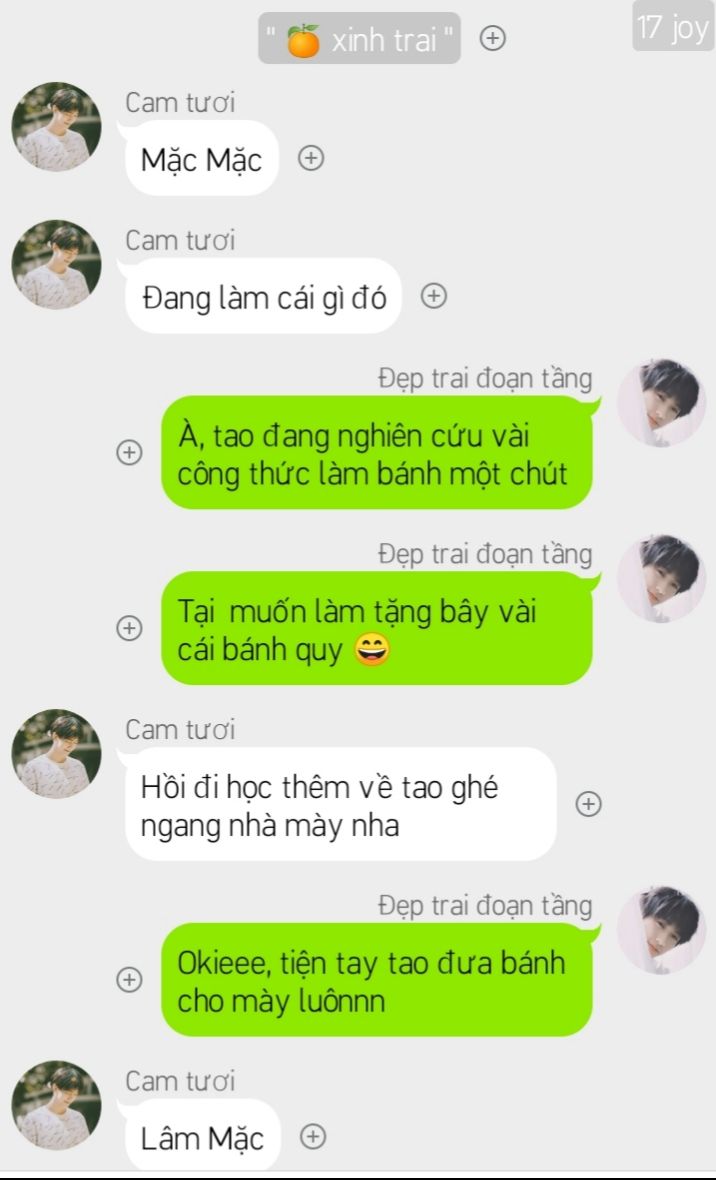Tap the plus icon beside the chat title

tap(493, 39)
